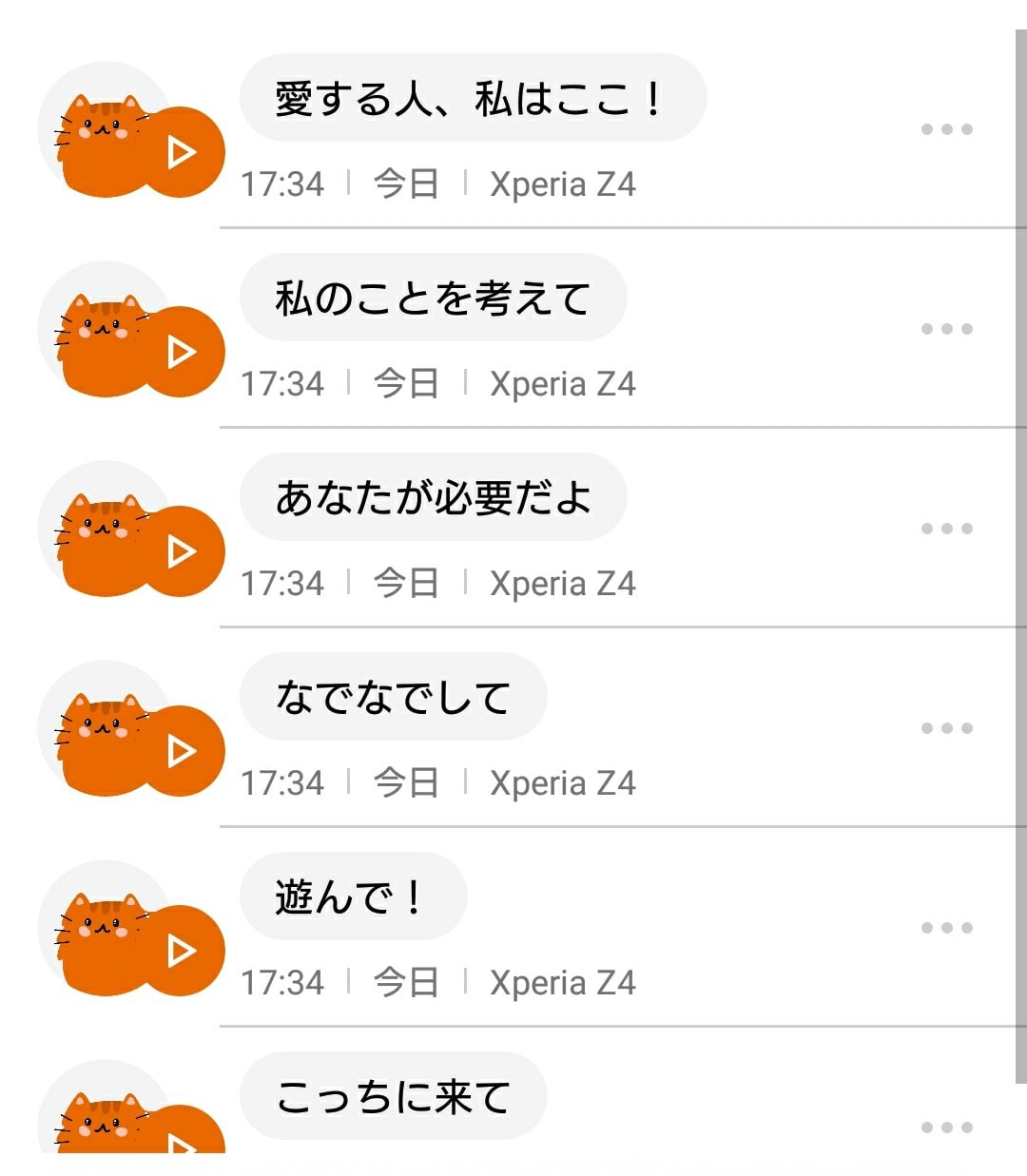
Task: Play the なでなでして voice message
Action: coord(181,751)
